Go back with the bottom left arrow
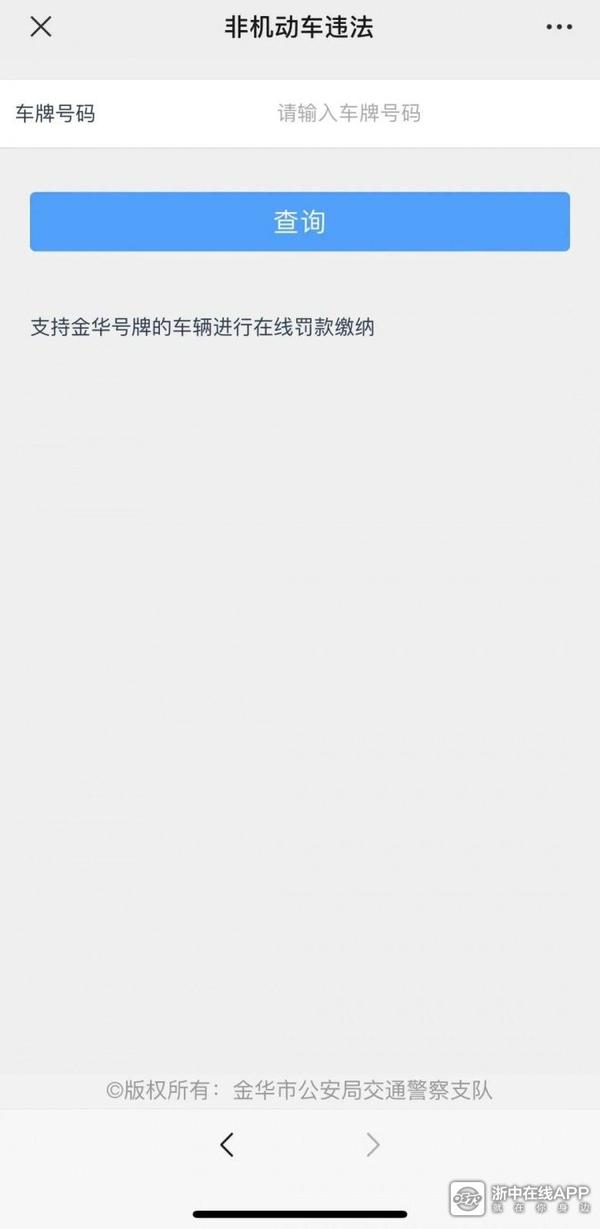The height and width of the screenshot is (1229, 600). 227,1145
